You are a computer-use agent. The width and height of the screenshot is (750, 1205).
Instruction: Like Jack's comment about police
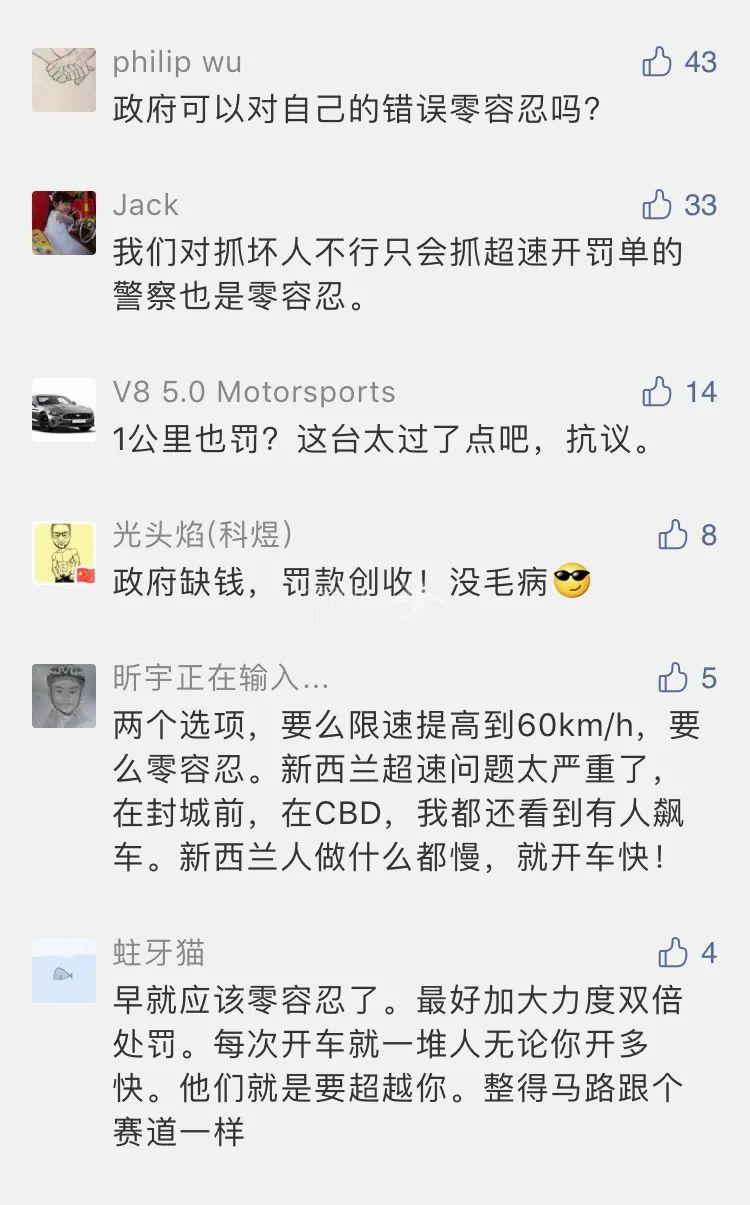click(x=657, y=205)
